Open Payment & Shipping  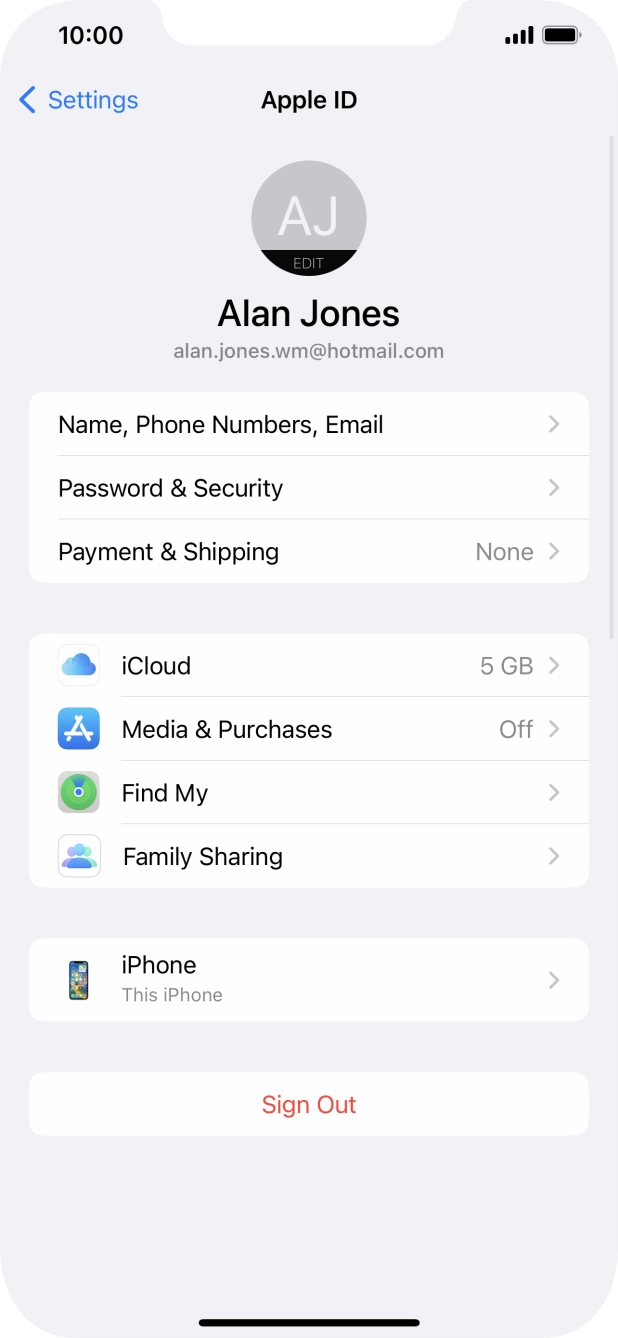(x=308, y=552)
